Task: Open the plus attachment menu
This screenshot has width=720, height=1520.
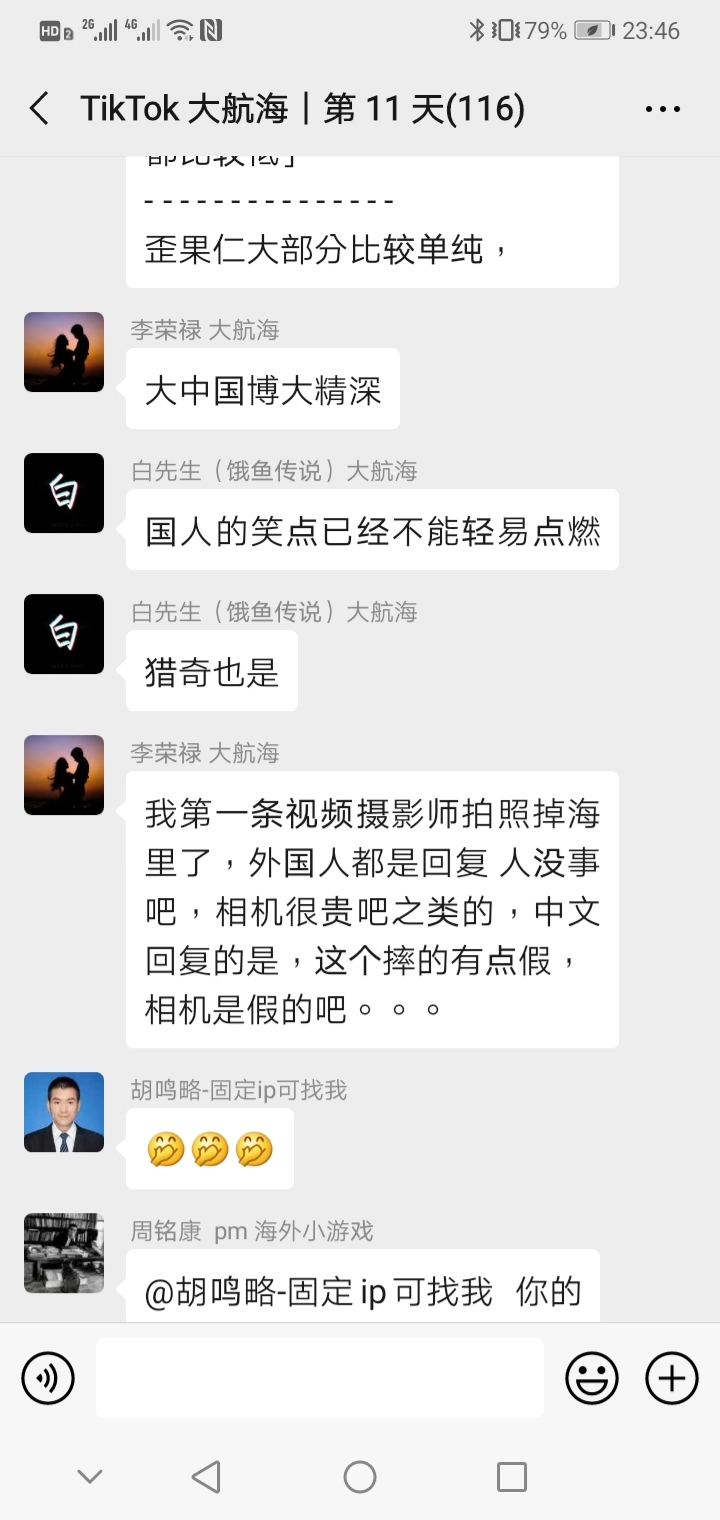Action: click(x=671, y=1378)
